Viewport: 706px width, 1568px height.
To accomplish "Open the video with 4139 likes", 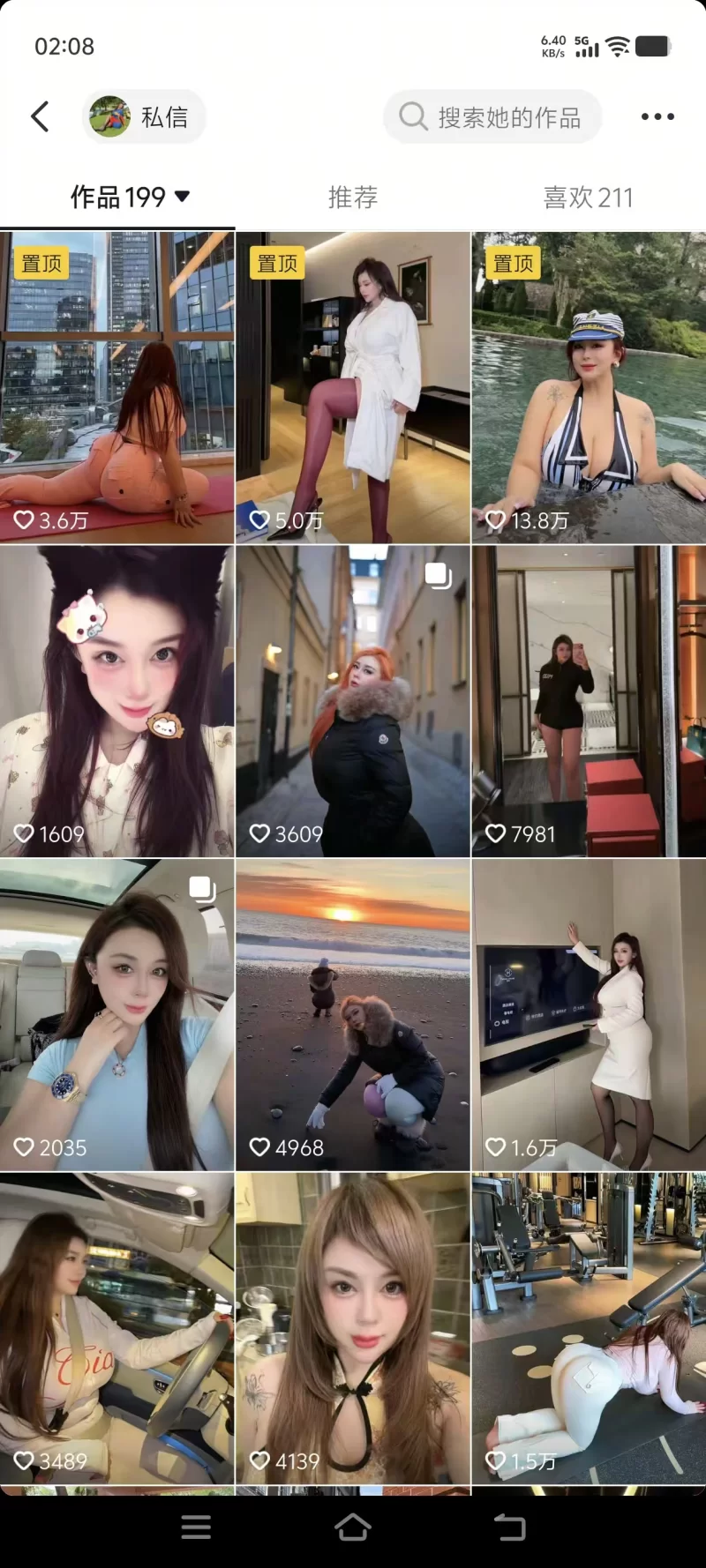I will 353,1327.
